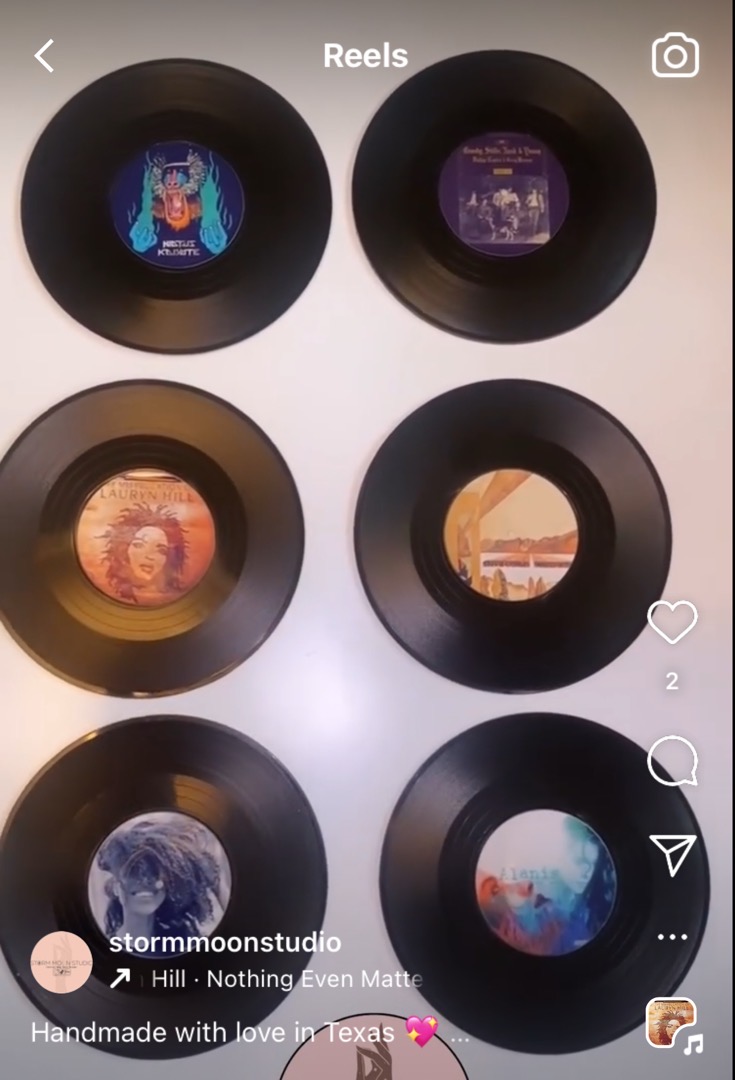Share this reel with the paper plane icon

click(x=672, y=853)
